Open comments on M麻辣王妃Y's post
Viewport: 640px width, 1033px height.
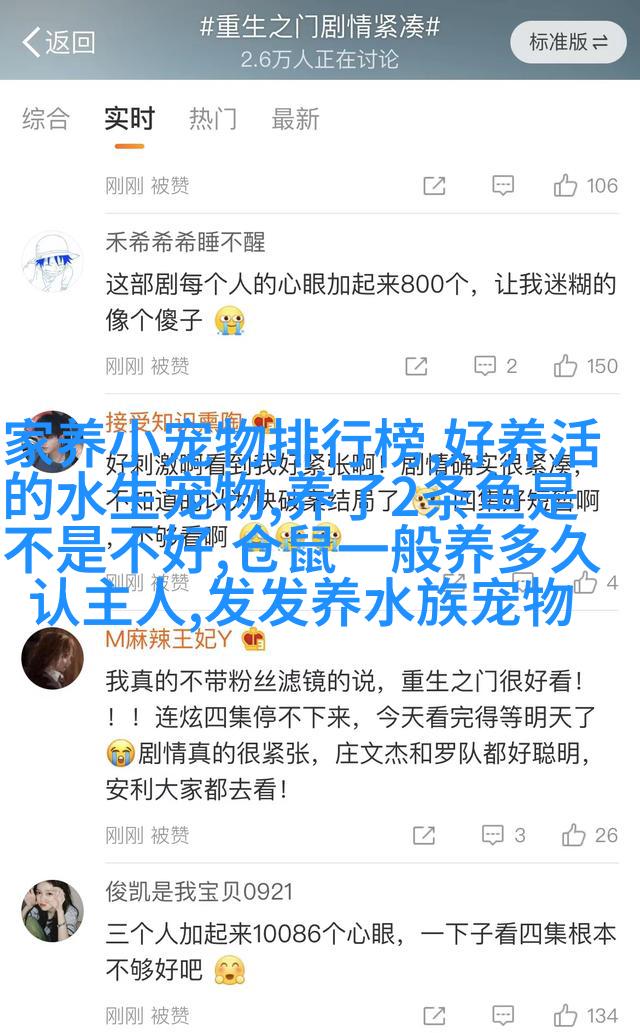coord(503,835)
